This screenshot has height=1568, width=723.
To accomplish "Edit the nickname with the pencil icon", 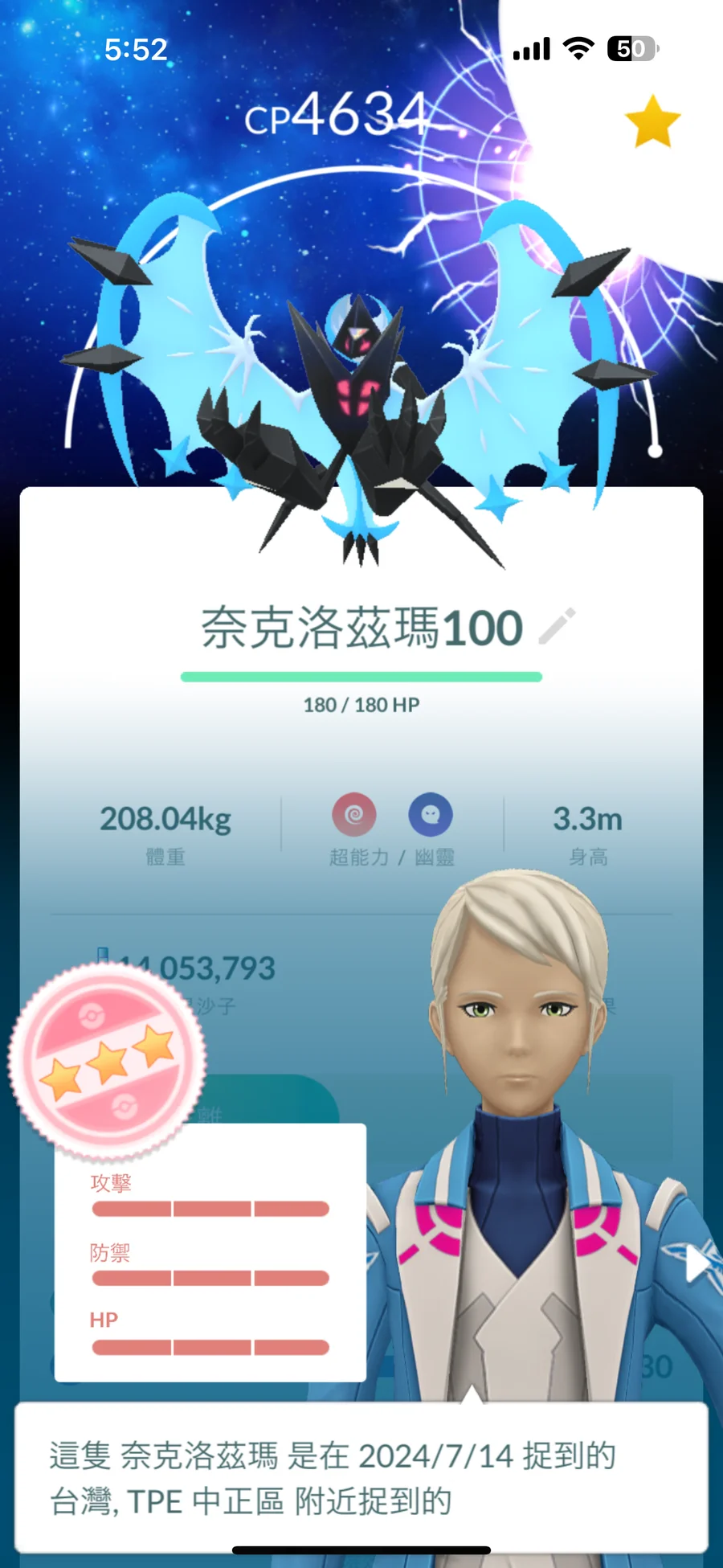I will 557,627.
